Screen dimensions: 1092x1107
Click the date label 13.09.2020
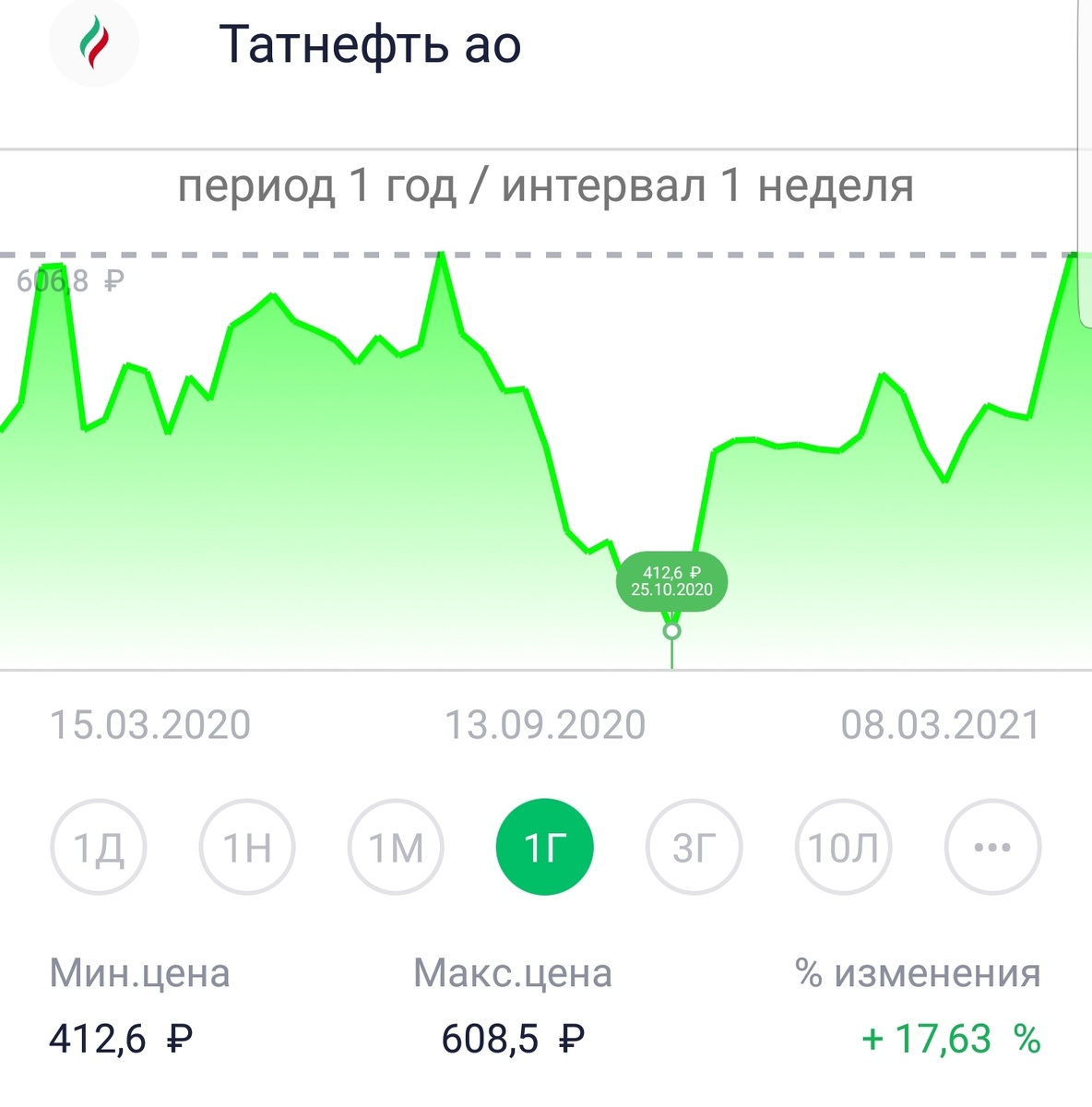coord(545,725)
